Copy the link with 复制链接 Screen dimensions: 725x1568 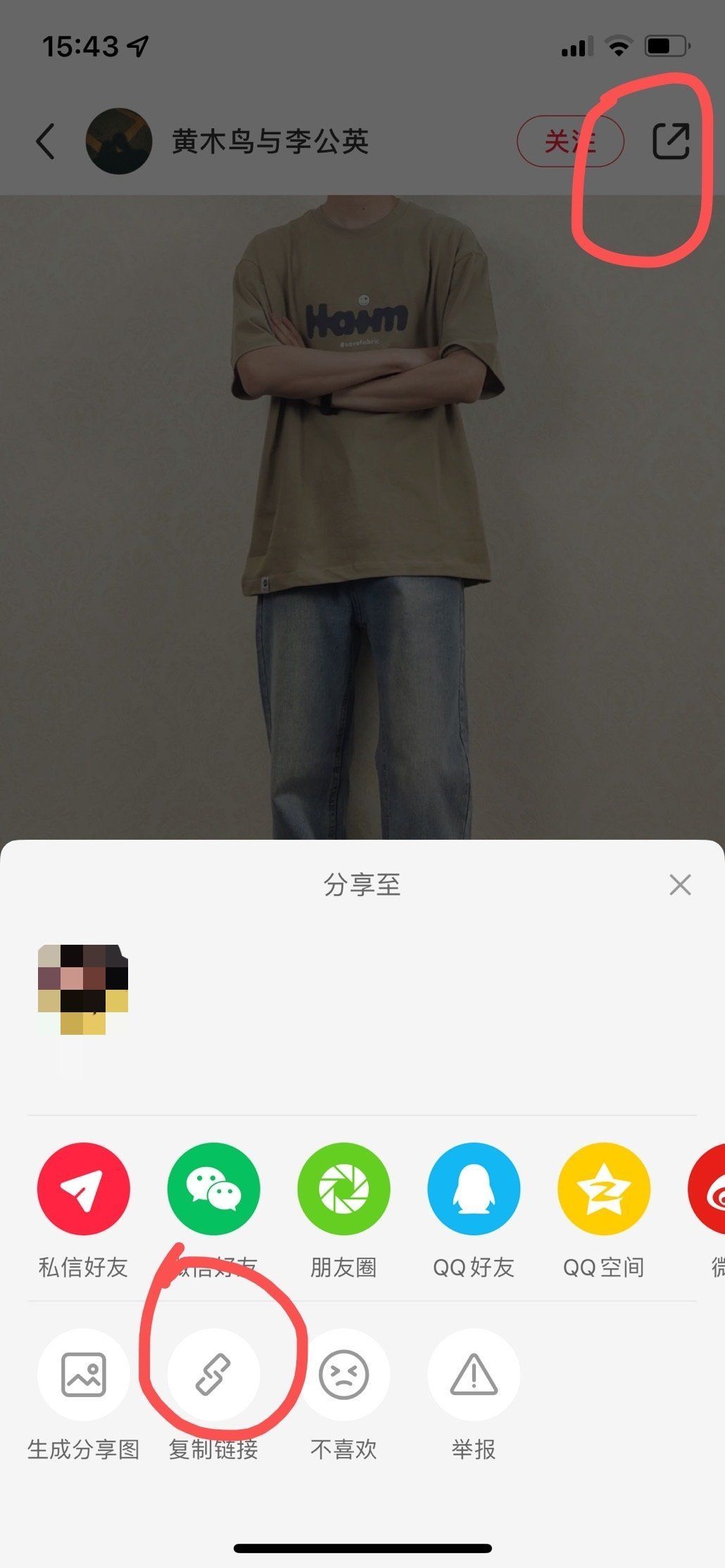pos(213,1374)
